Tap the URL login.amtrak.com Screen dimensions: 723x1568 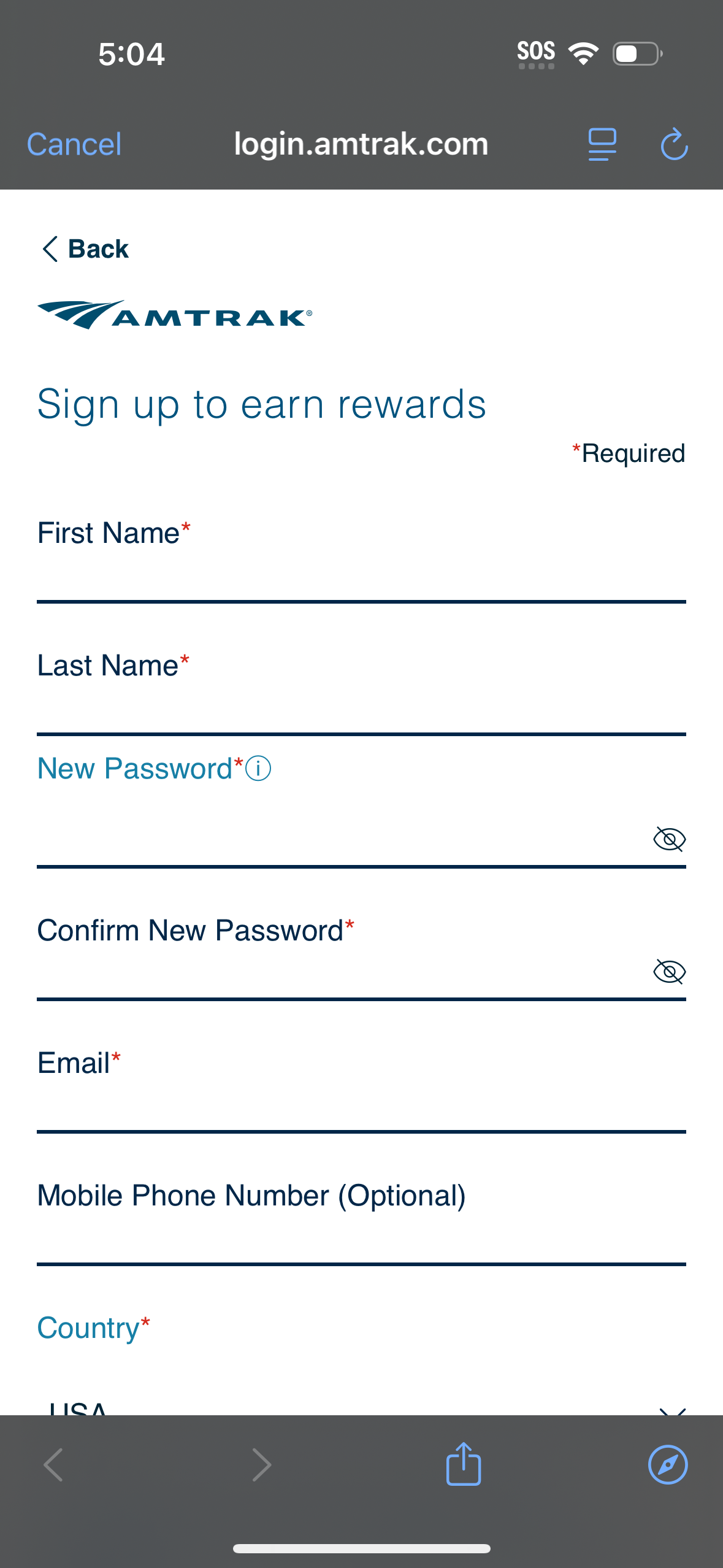[x=361, y=145]
